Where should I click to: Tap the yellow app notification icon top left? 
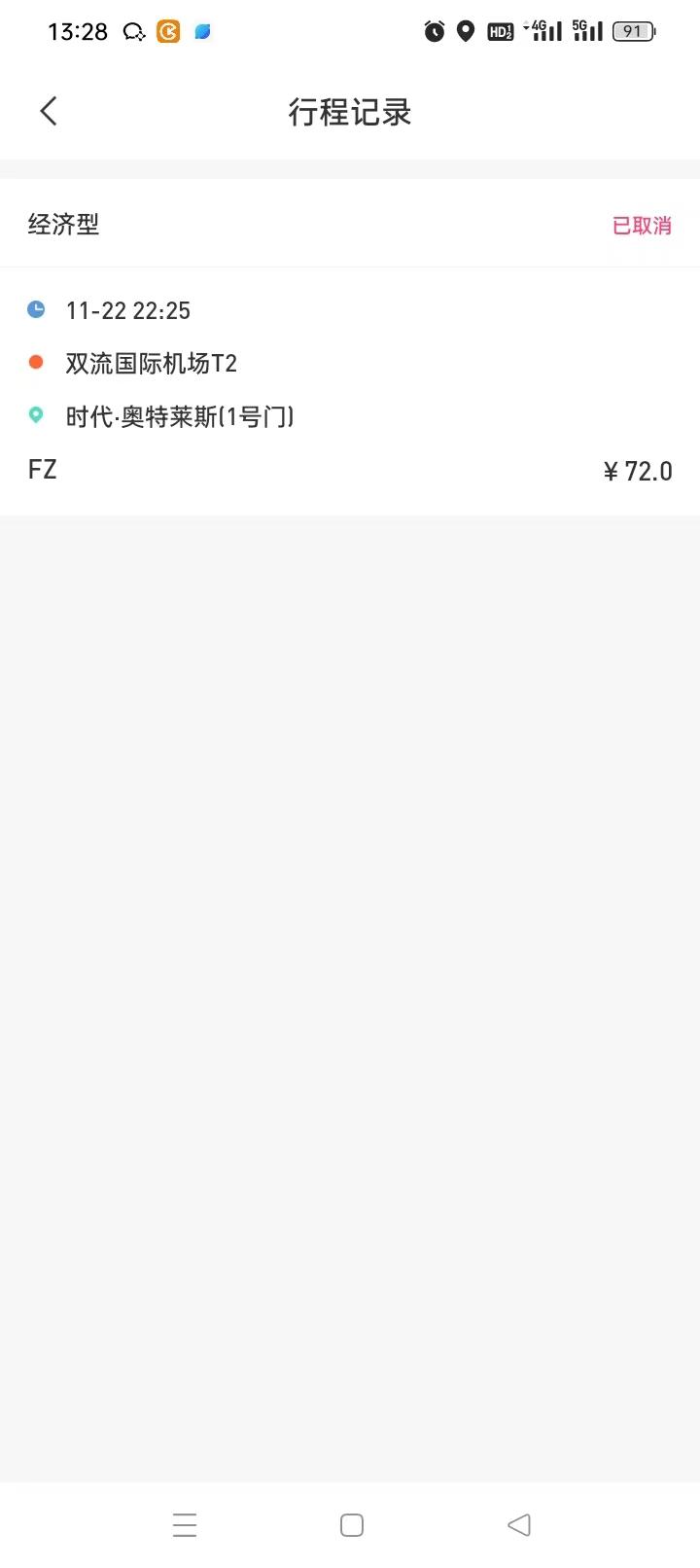click(167, 31)
